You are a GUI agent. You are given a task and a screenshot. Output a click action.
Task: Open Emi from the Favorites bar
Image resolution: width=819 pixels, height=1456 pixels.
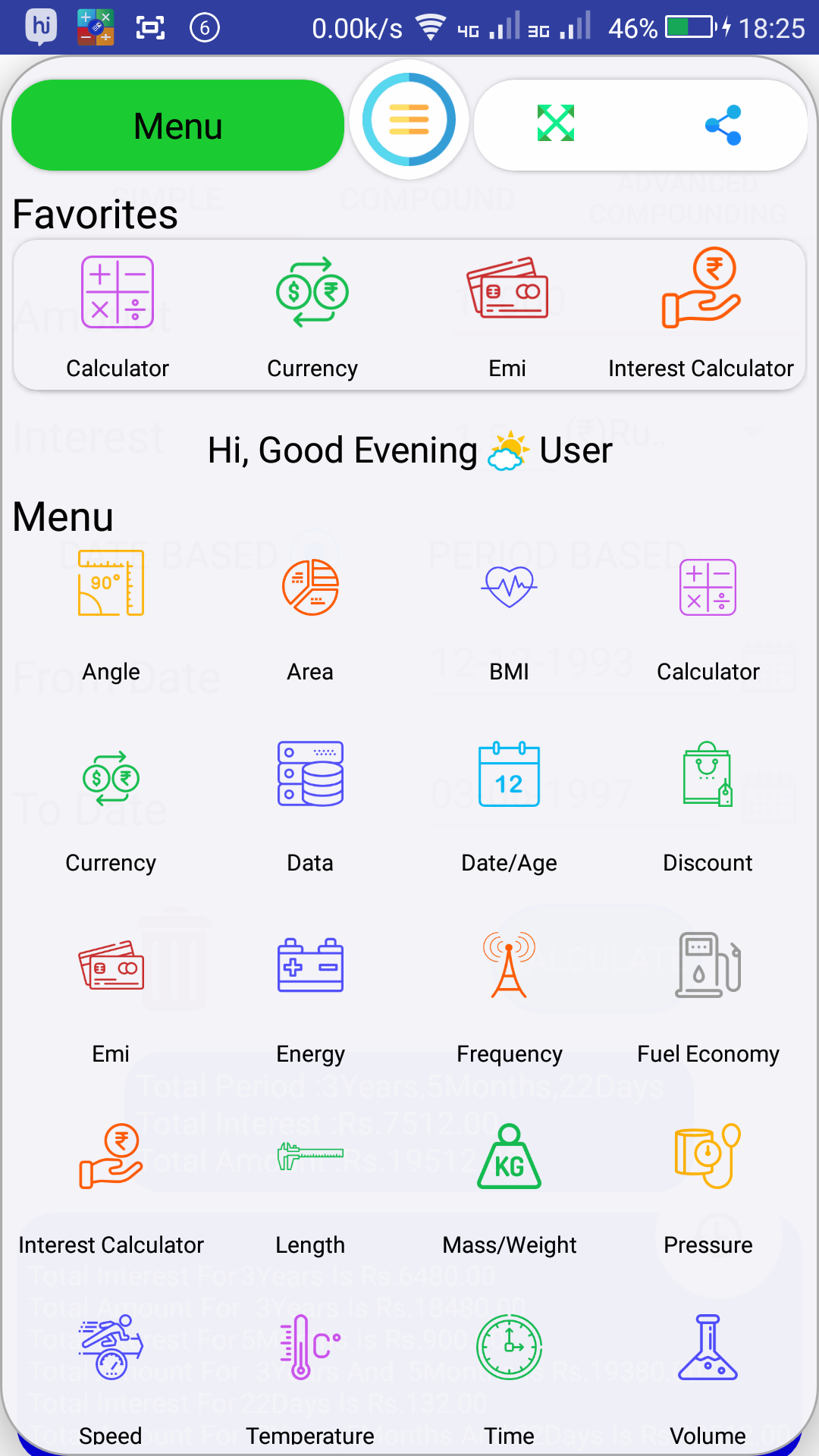[508, 292]
